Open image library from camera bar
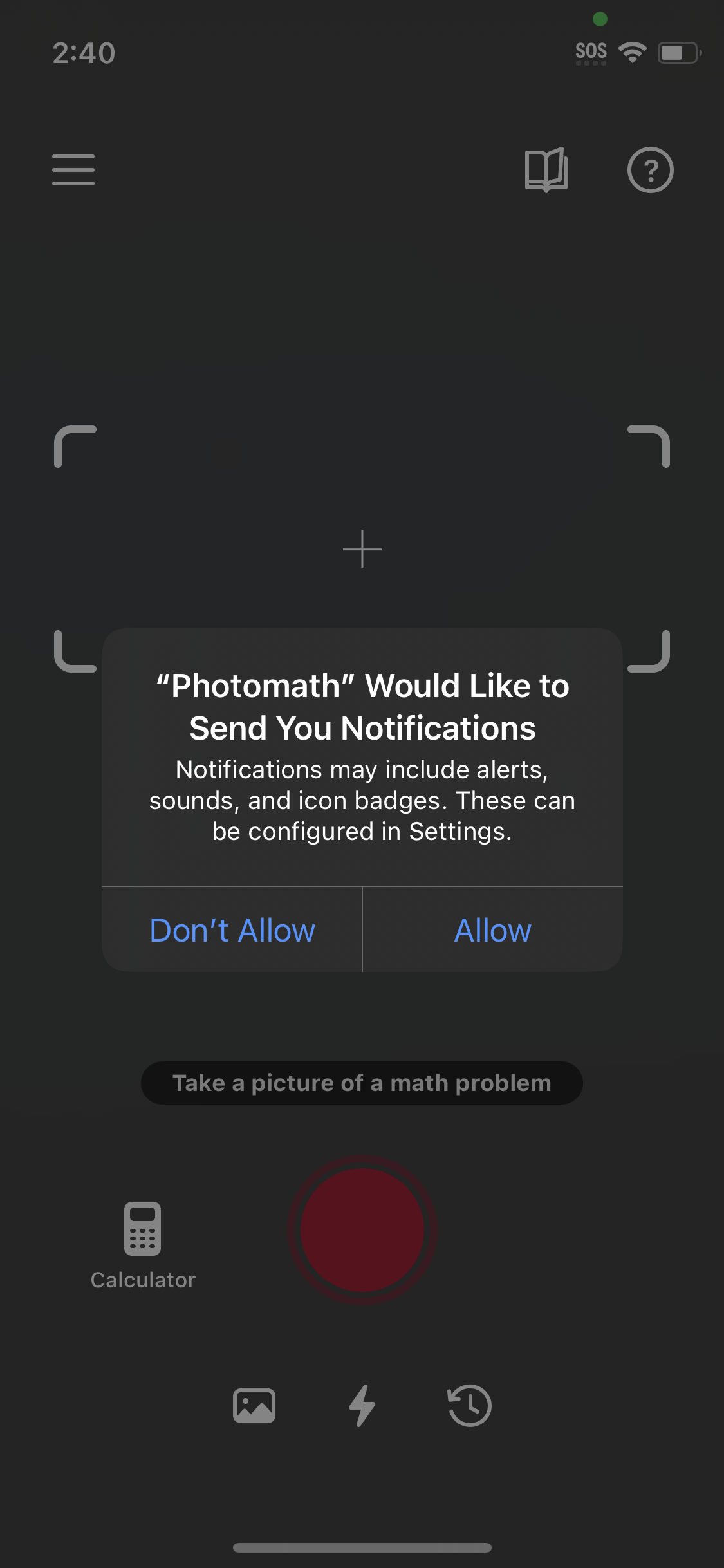 [x=254, y=1406]
